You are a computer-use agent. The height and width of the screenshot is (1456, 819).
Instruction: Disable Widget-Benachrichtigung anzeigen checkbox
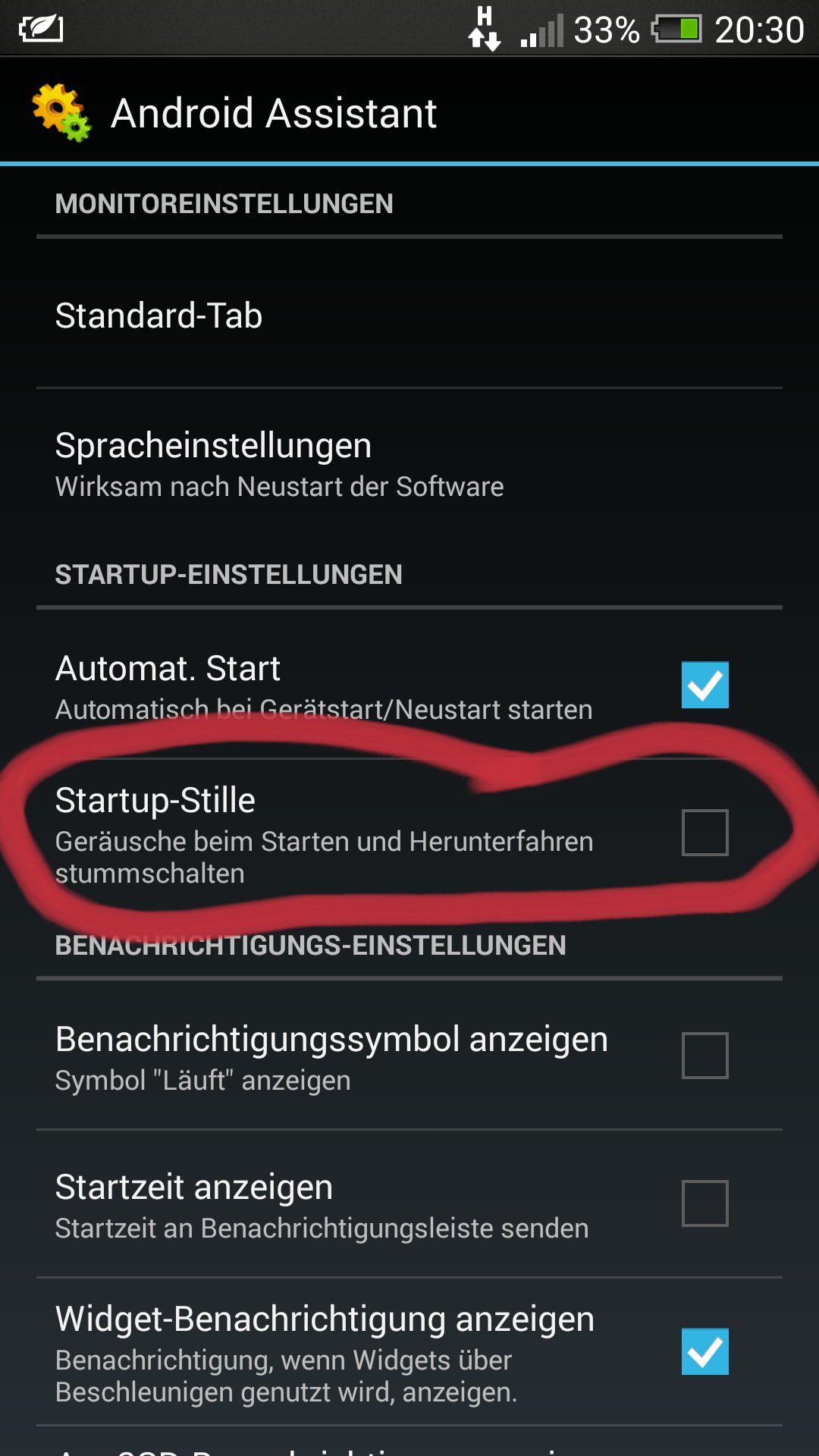704,1351
